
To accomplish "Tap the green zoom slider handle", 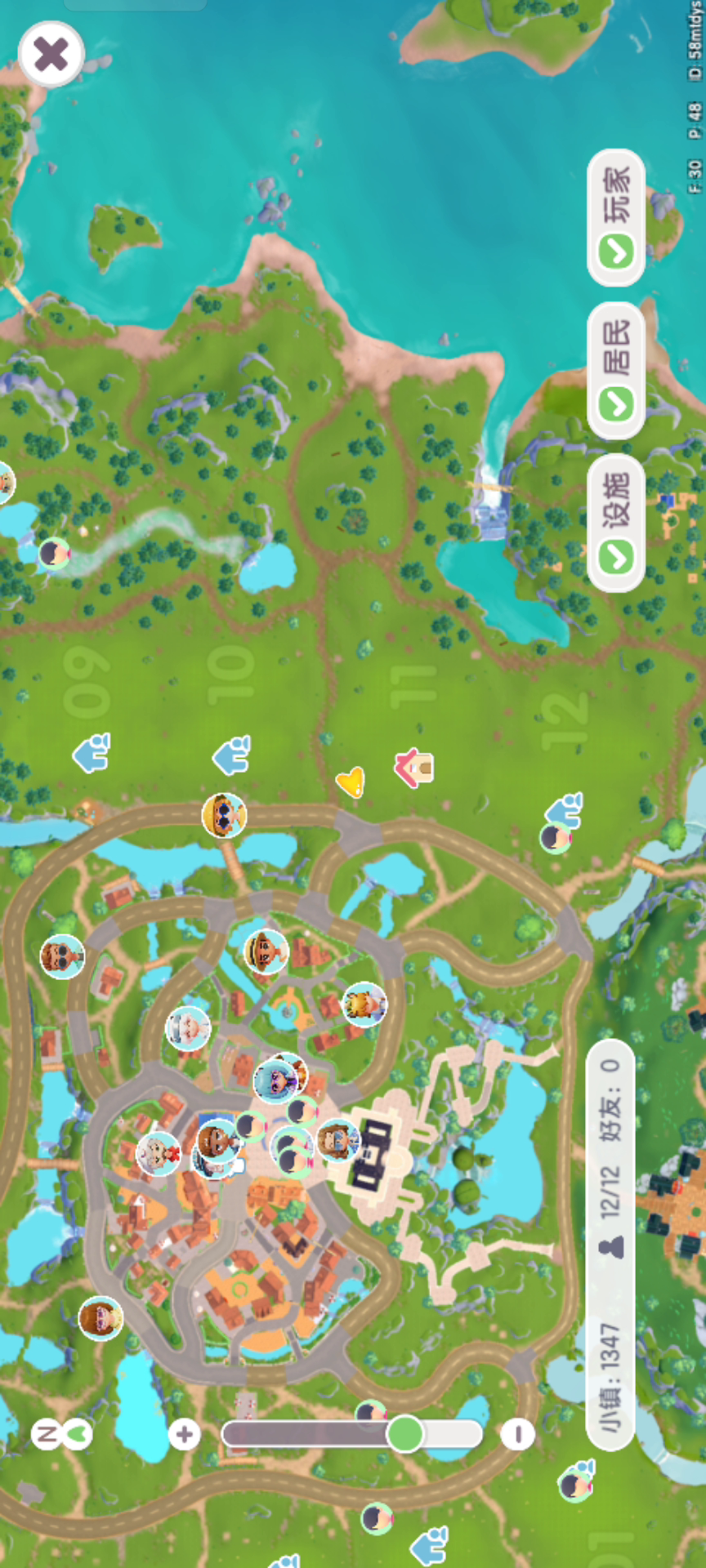I will (404, 1433).
